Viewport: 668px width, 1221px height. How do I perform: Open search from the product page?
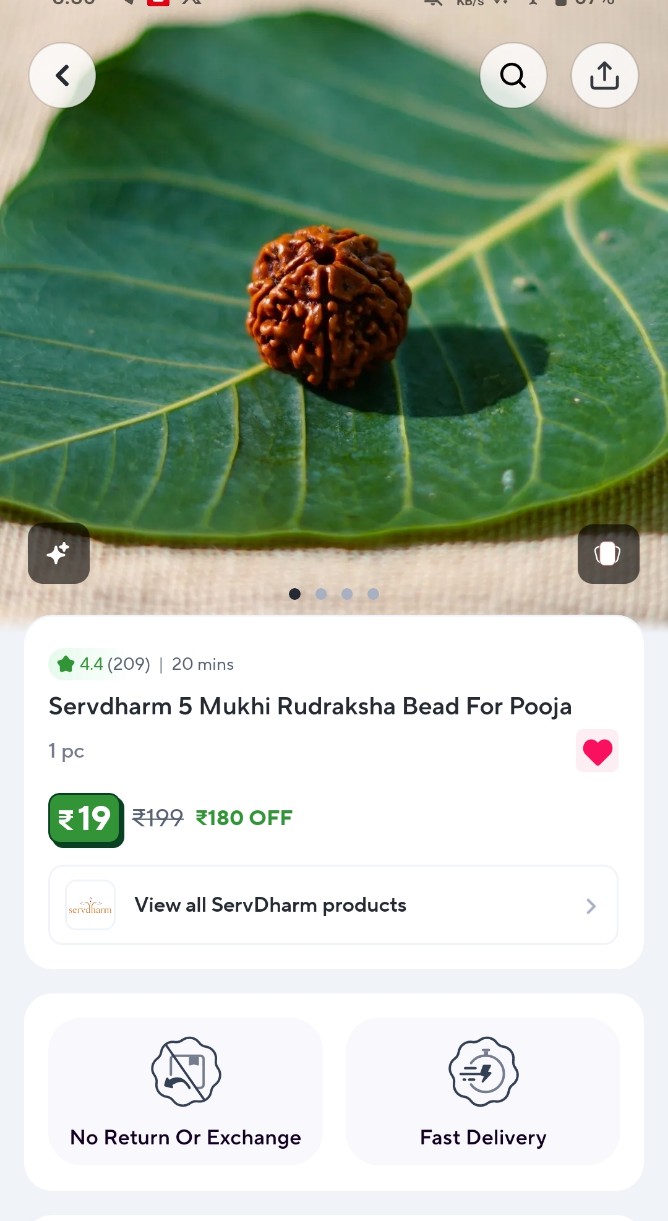[x=513, y=75]
